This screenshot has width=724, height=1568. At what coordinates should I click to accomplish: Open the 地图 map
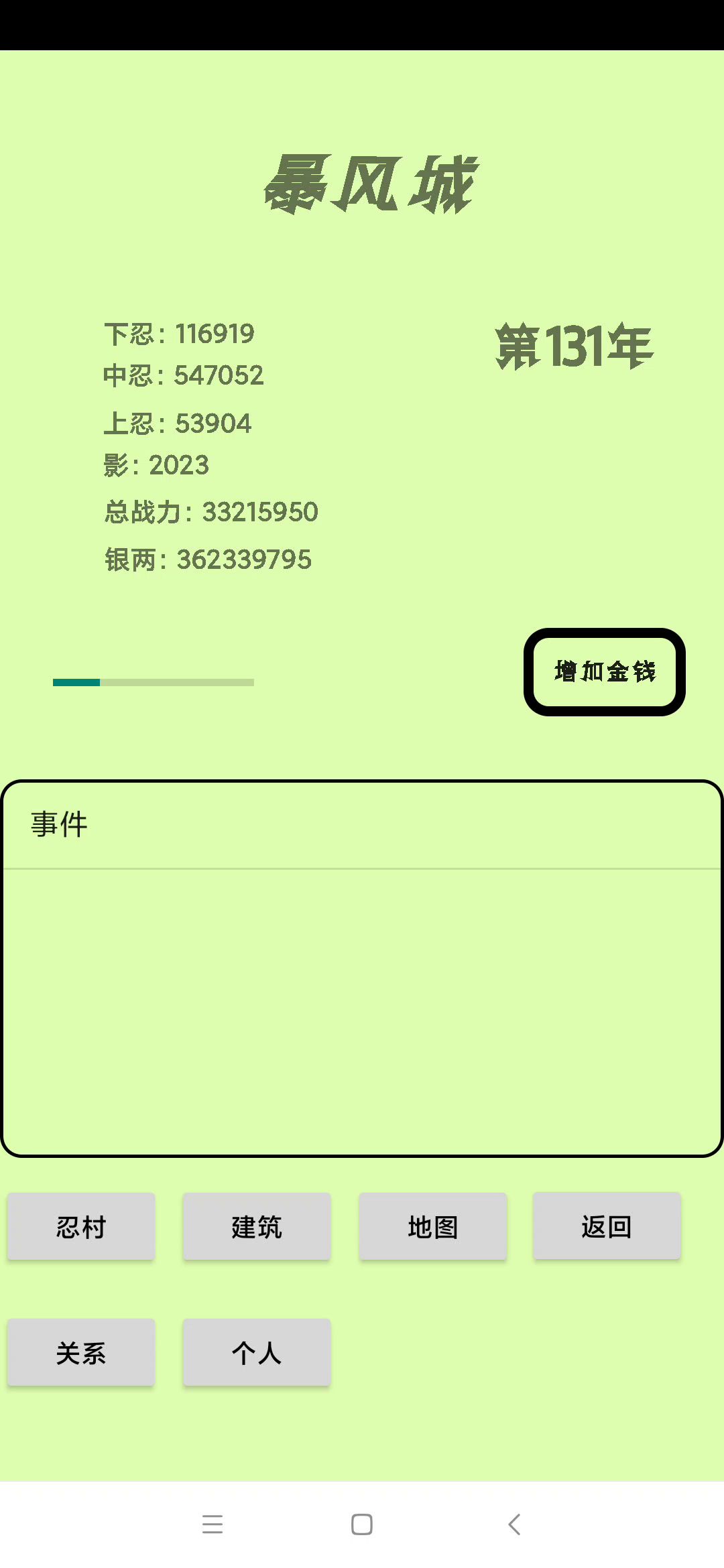tap(432, 1226)
